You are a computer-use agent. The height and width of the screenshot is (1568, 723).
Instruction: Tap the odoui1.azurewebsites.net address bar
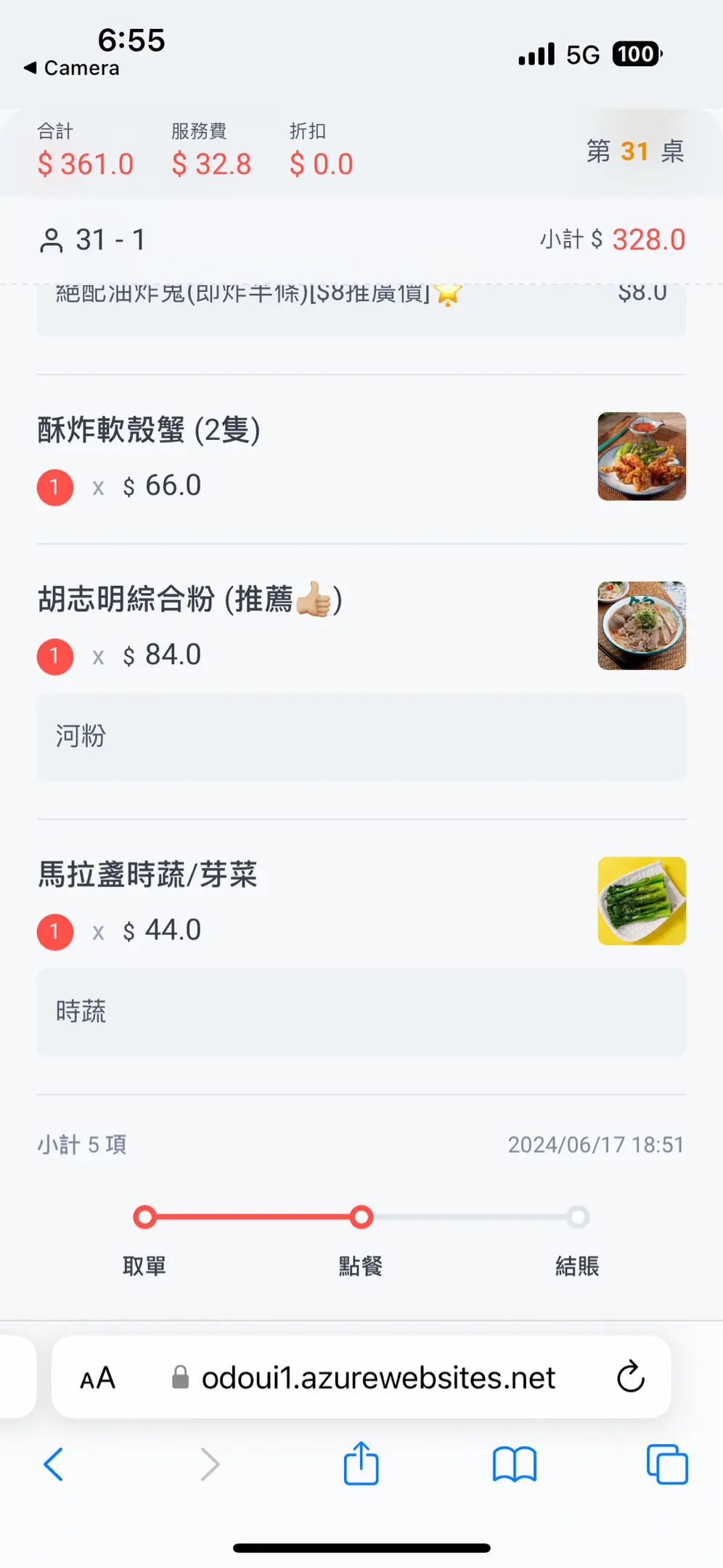[377, 1378]
